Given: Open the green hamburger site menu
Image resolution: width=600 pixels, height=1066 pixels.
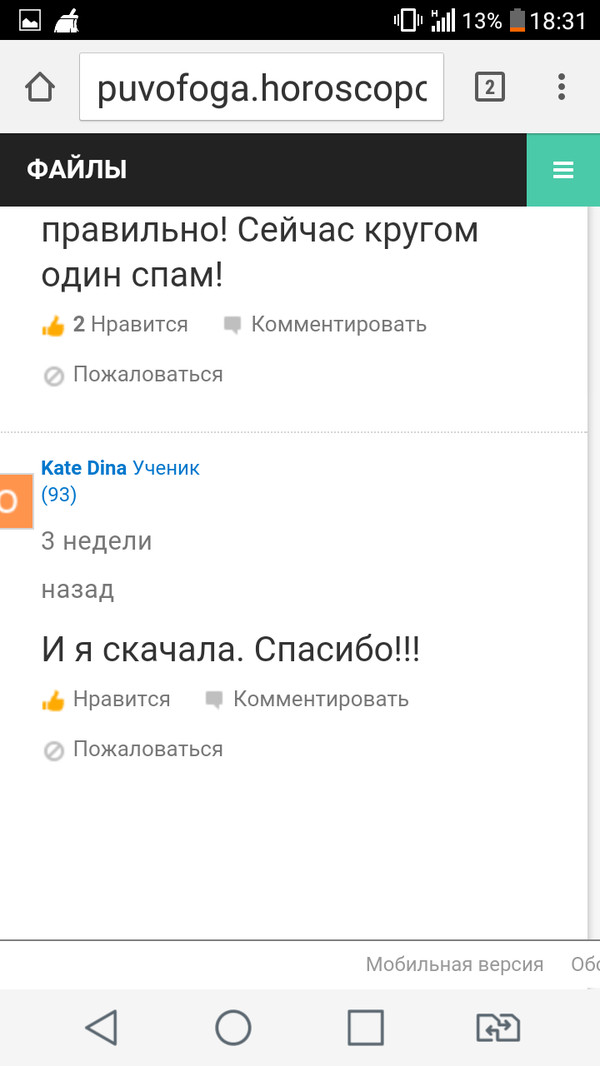Looking at the screenshot, I should pos(563,170).
